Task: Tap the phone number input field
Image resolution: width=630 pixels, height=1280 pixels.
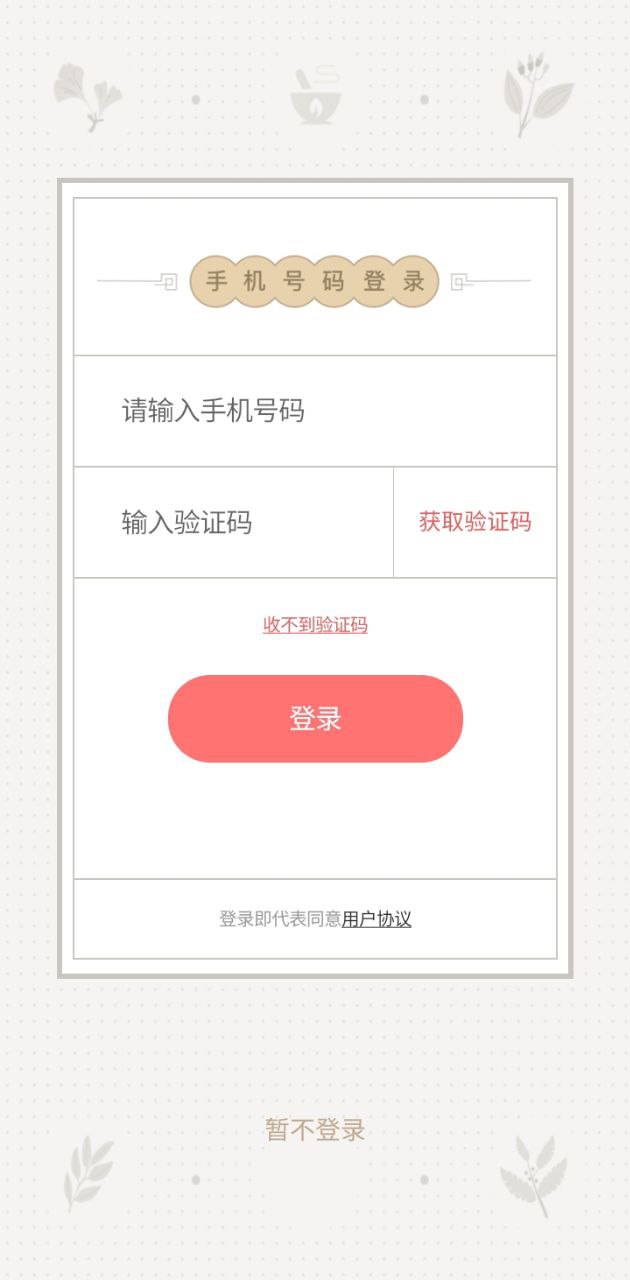Action: [x=314, y=411]
